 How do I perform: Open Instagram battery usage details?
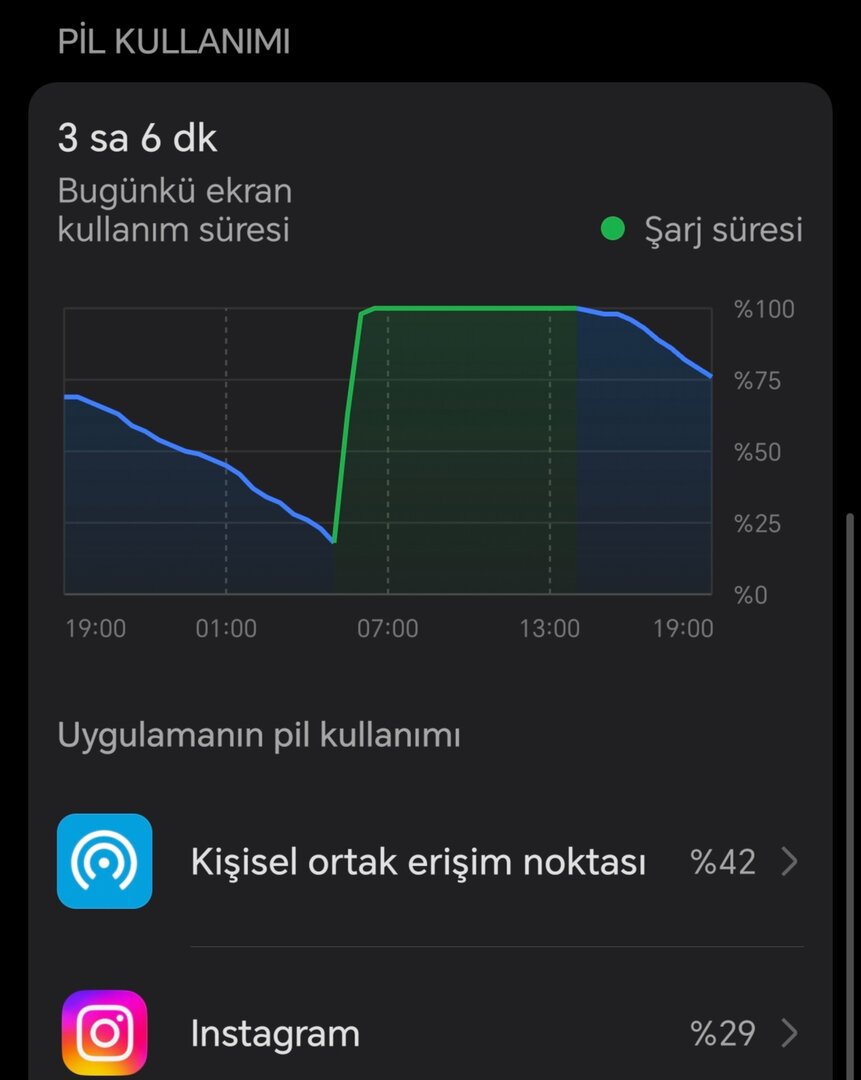(430, 1032)
